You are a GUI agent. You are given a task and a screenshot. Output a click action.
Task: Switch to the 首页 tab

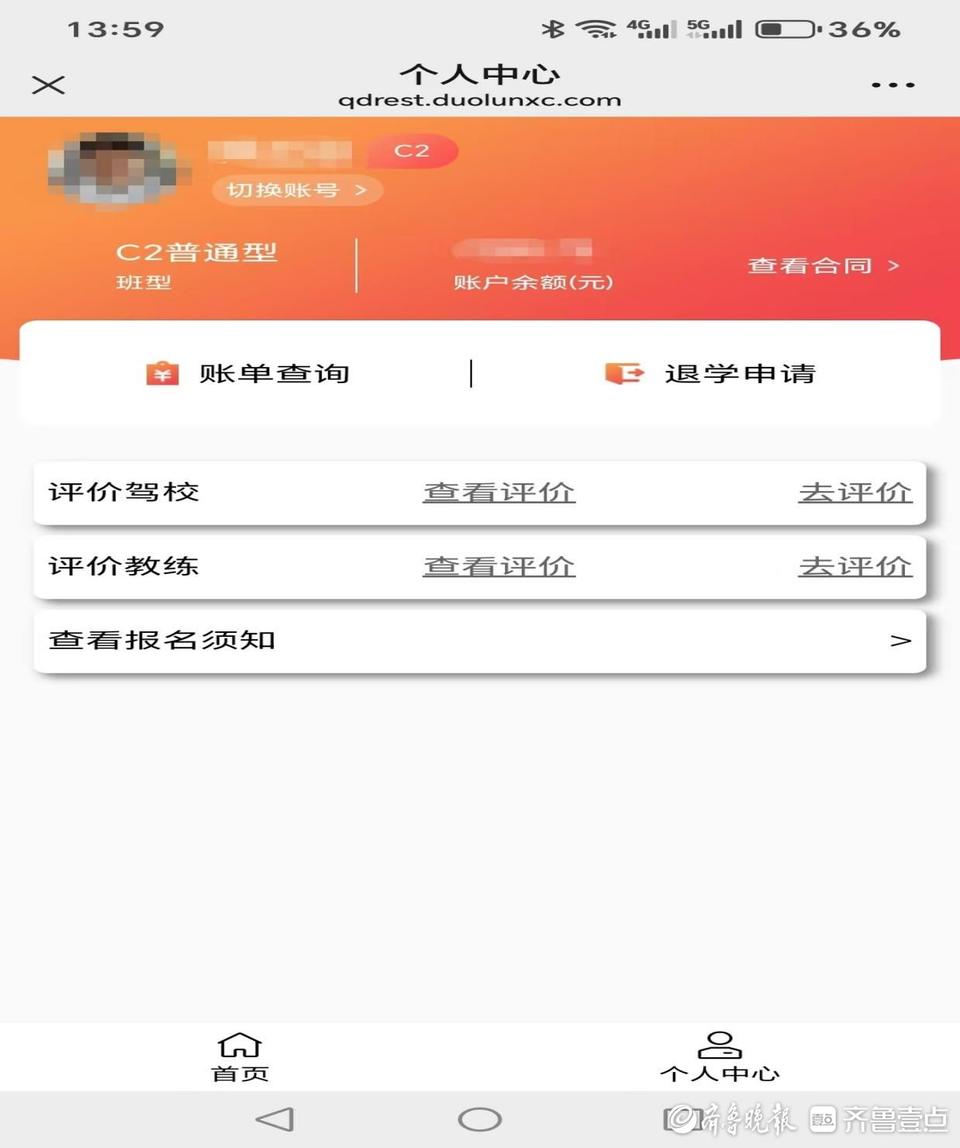240,1058
